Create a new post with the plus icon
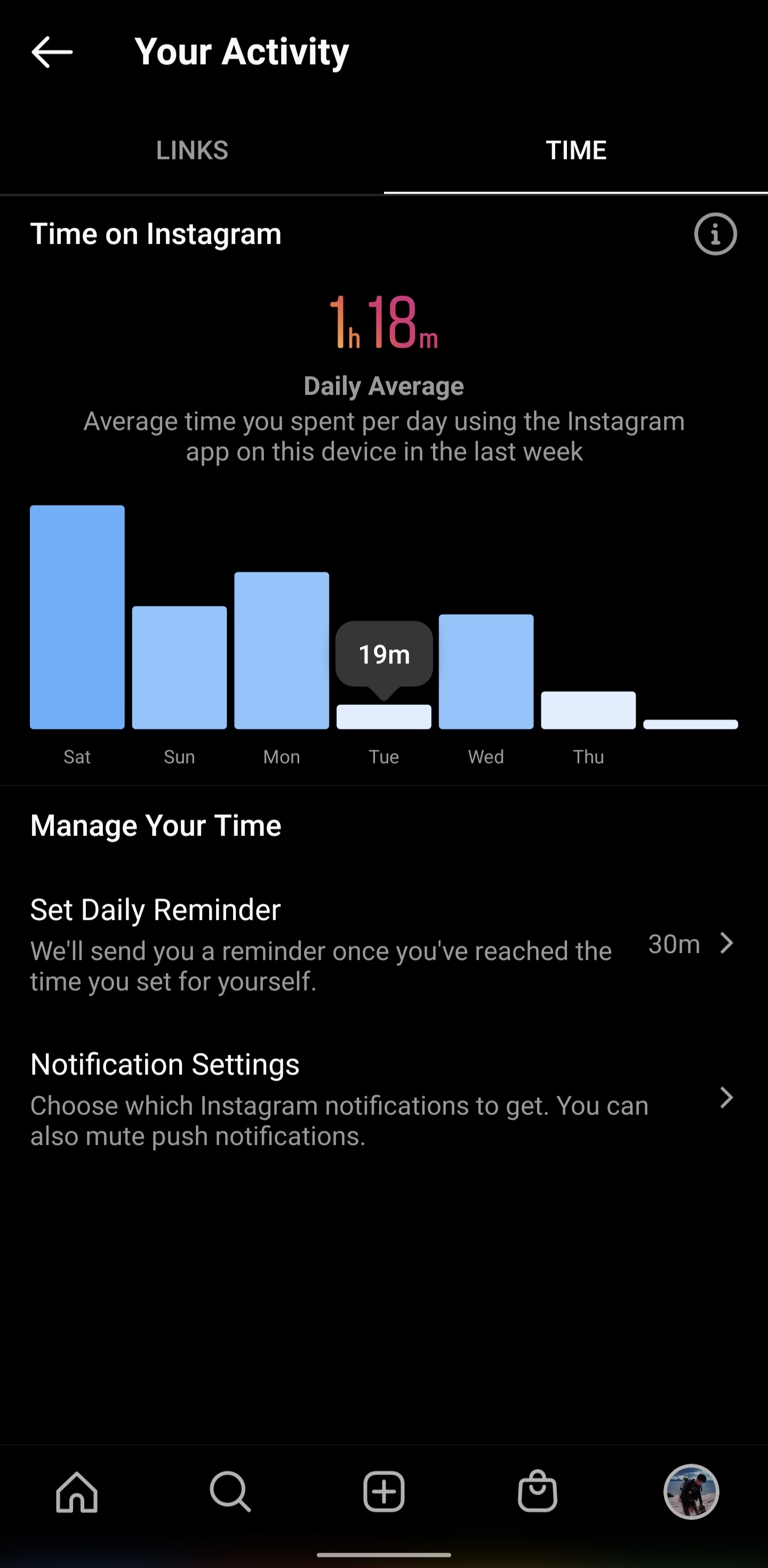Viewport: 768px width, 1568px height. tap(383, 1492)
